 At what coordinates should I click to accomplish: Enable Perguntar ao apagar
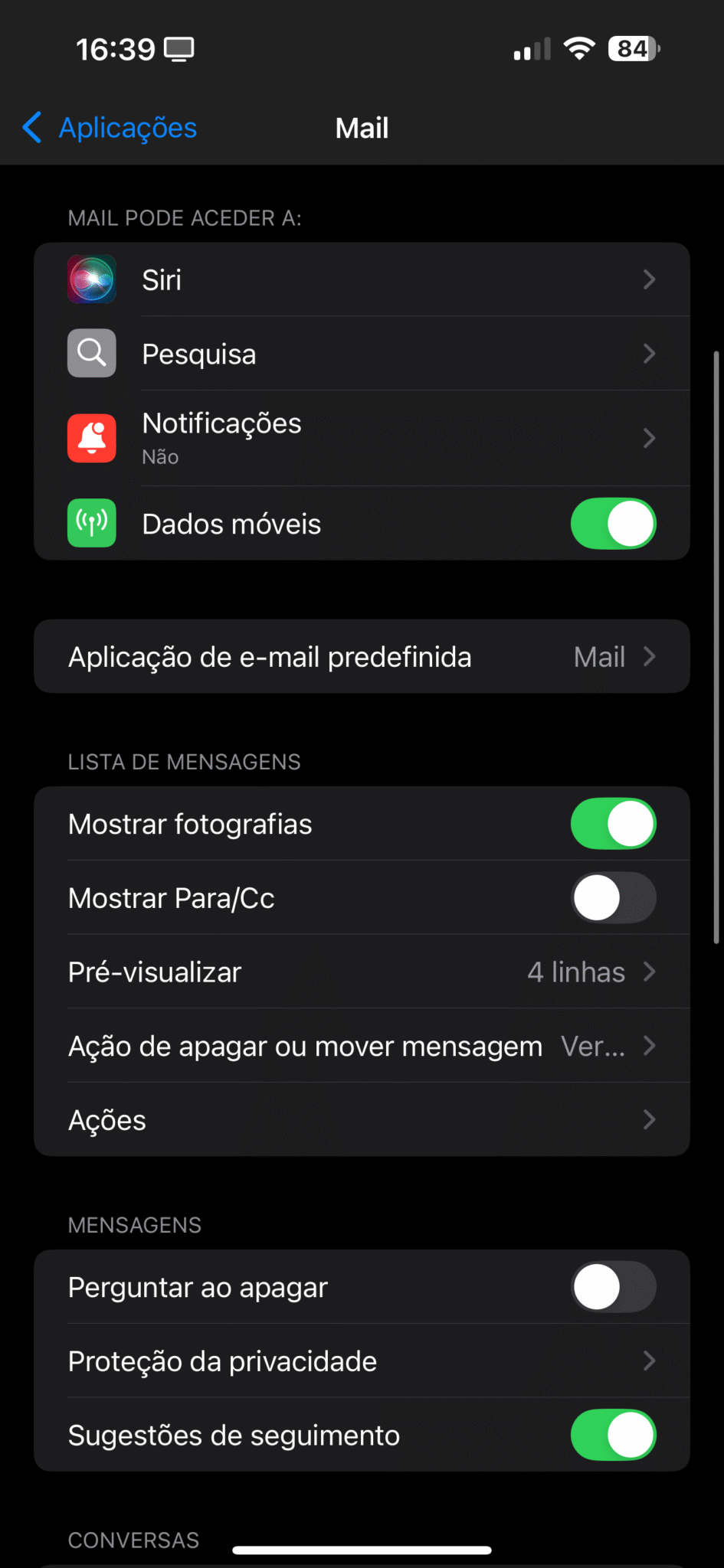613,1287
